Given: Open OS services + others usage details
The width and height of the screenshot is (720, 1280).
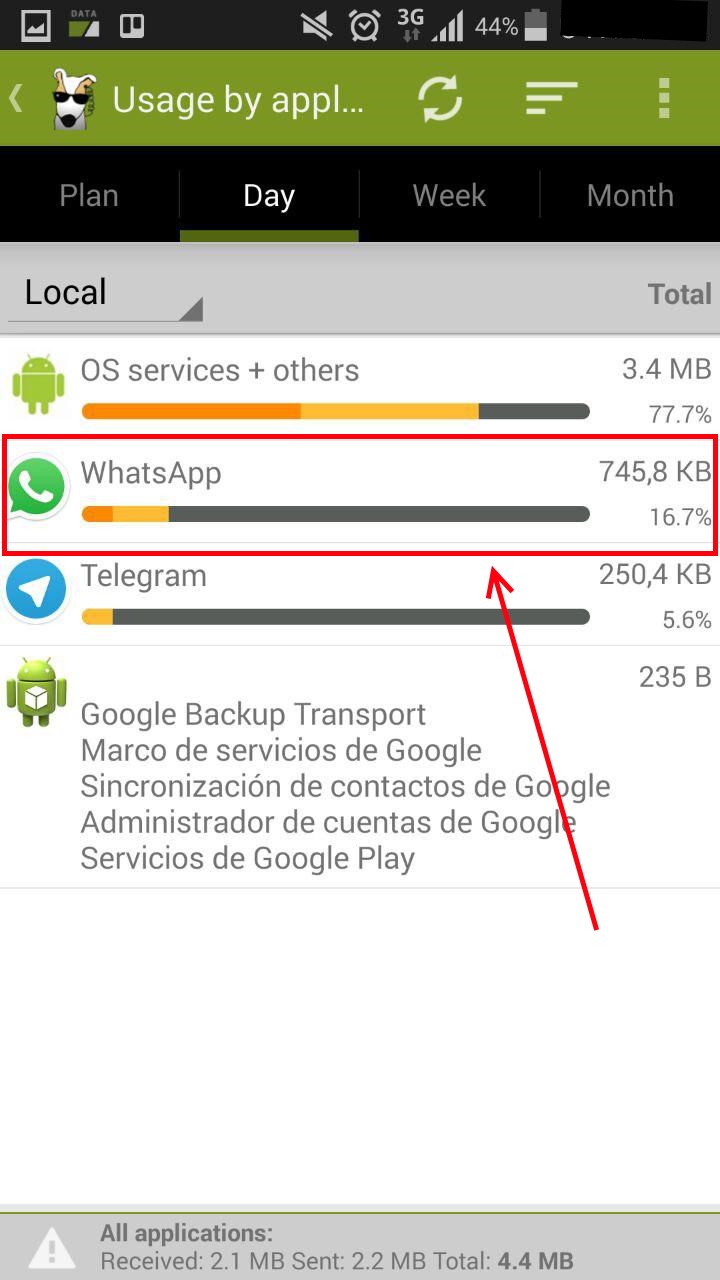Looking at the screenshot, I should point(360,387).
